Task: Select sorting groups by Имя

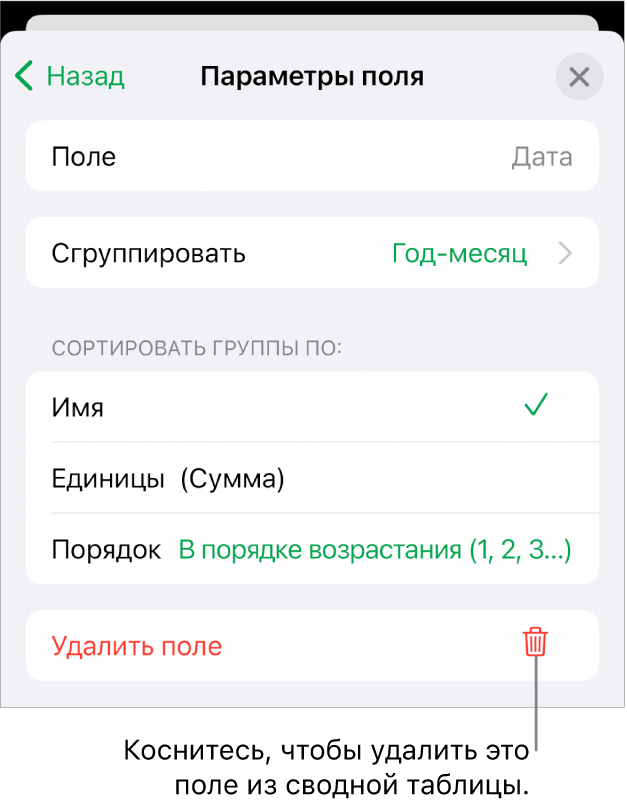Action: [x=312, y=407]
